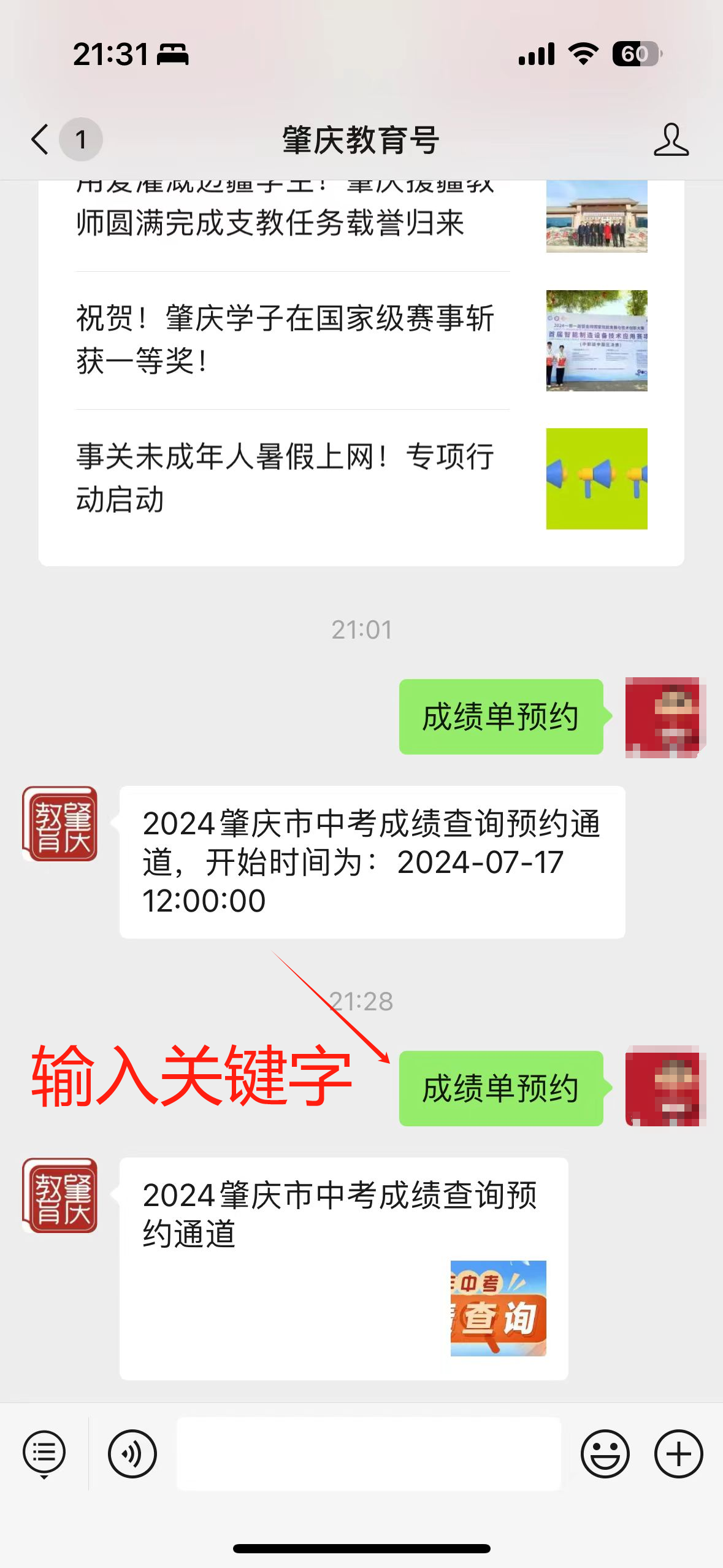Tap the 肇庆教育 avatar beside the booking card
The image size is (723, 1568).
pyautogui.click(x=60, y=1195)
